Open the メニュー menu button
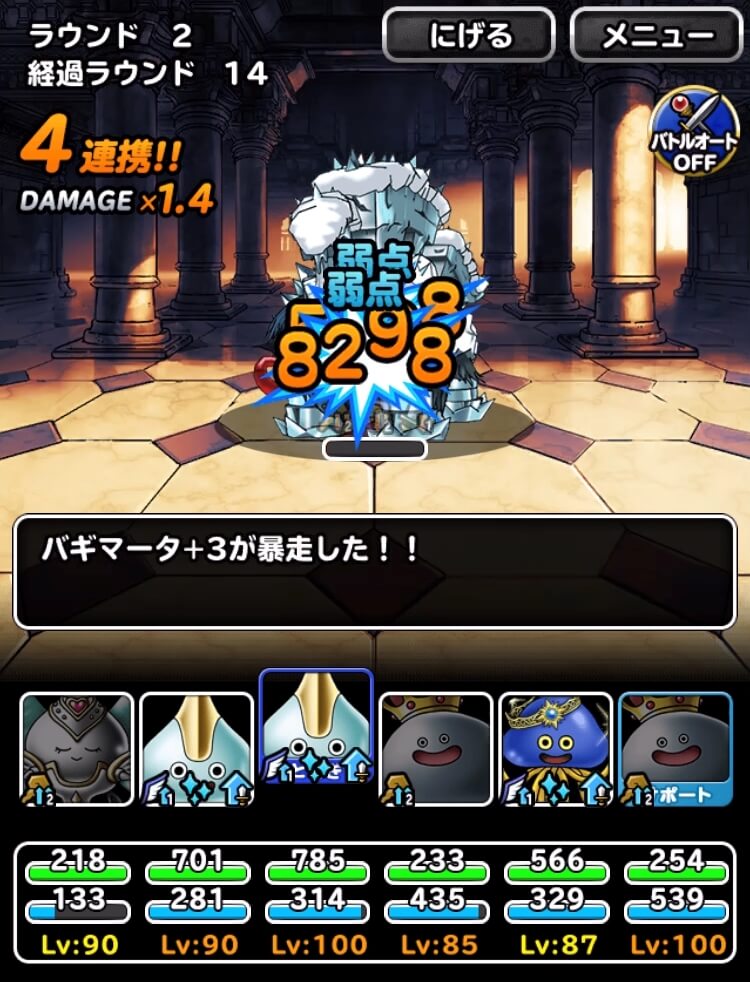The width and height of the screenshot is (750, 982). tap(657, 36)
